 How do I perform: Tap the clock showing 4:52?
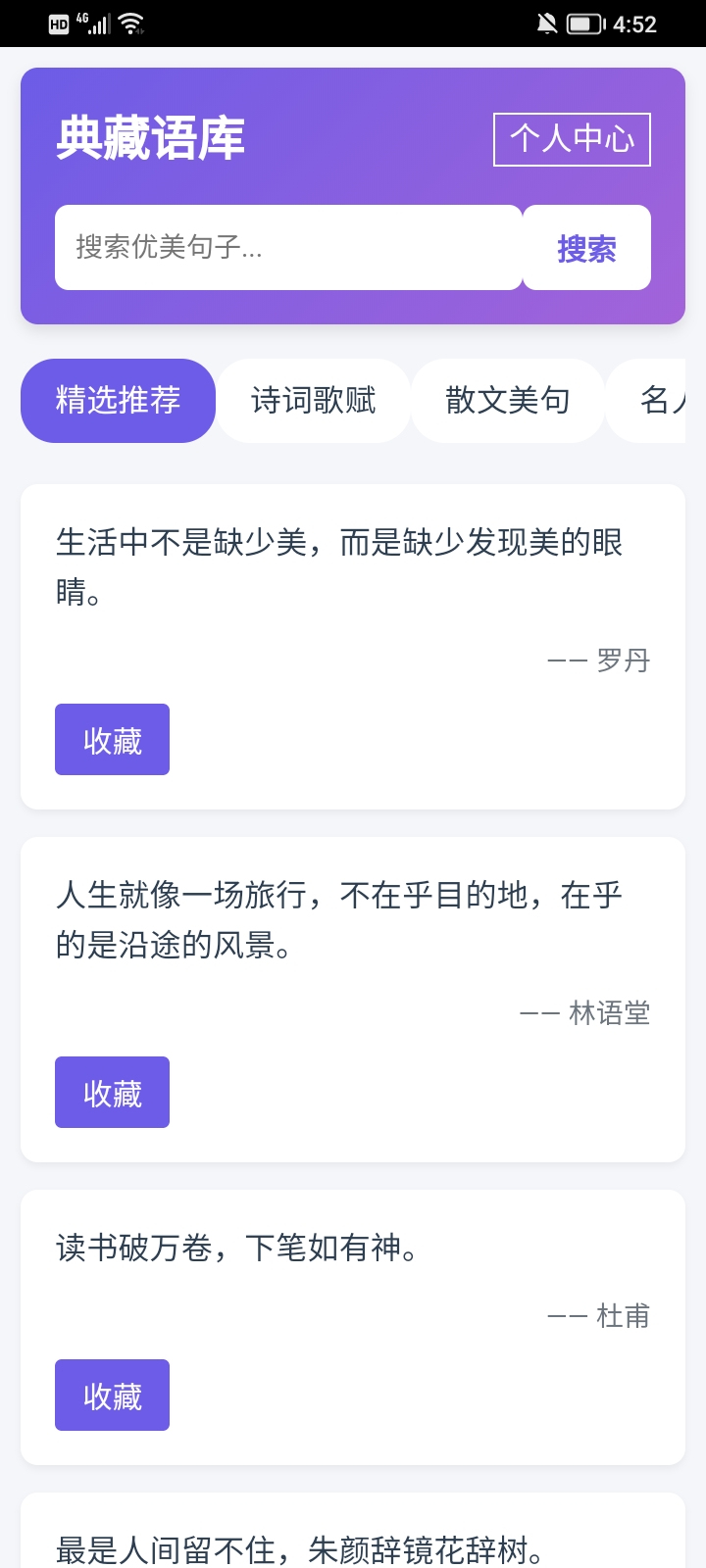tap(637, 22)
